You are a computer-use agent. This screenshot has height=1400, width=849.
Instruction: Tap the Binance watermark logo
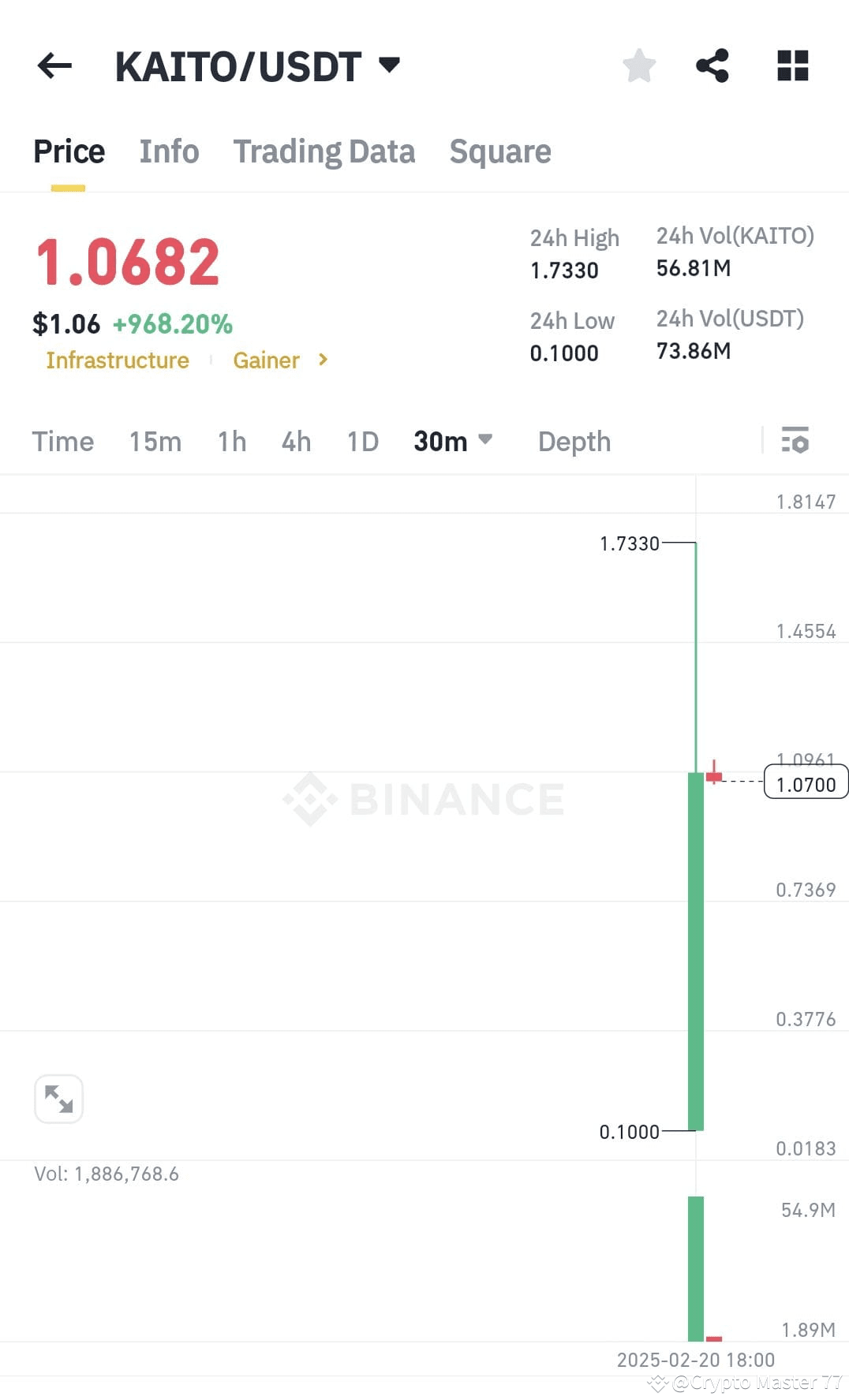coord(426,799)
